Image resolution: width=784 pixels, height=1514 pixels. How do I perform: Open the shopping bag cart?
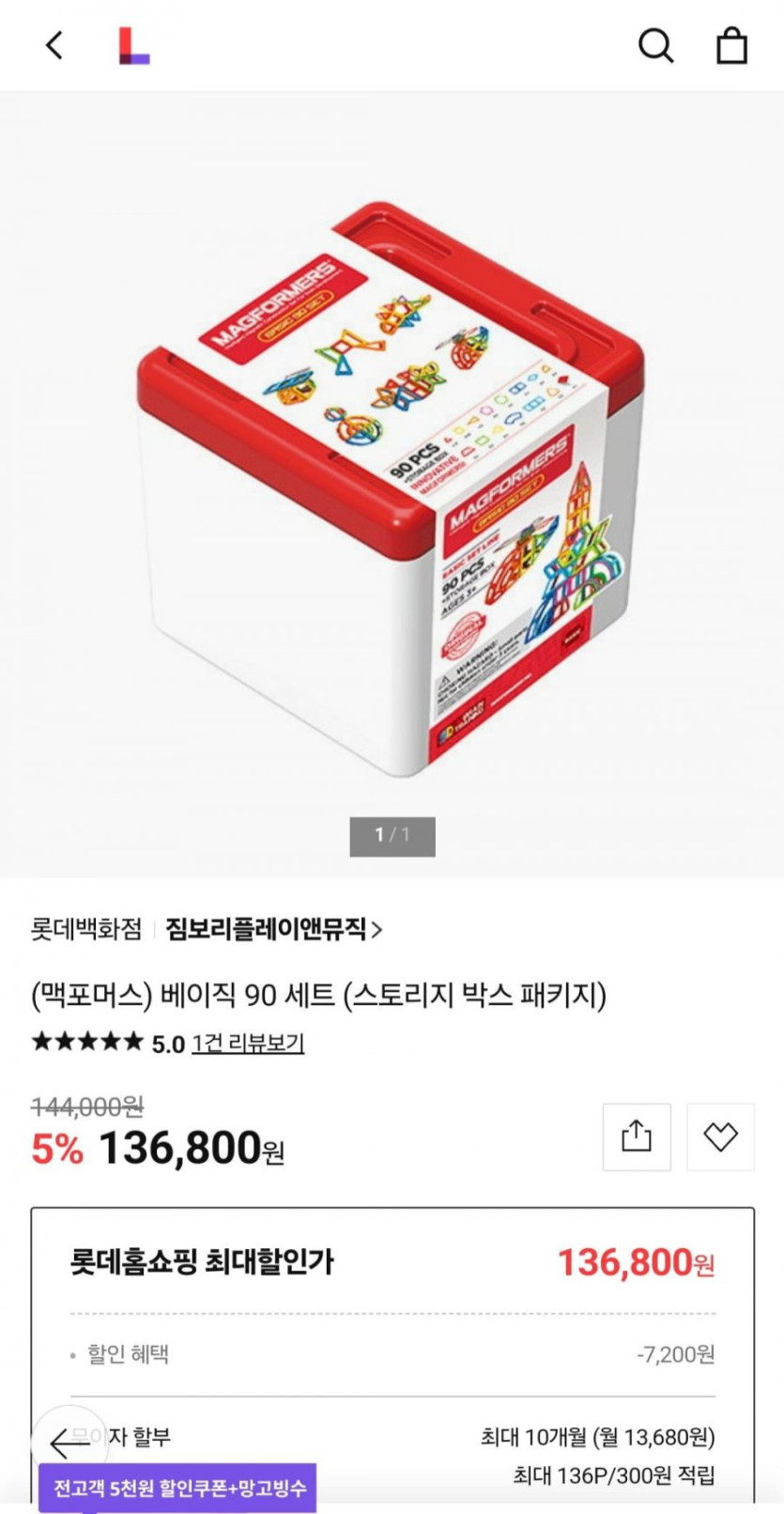[731, 45]
